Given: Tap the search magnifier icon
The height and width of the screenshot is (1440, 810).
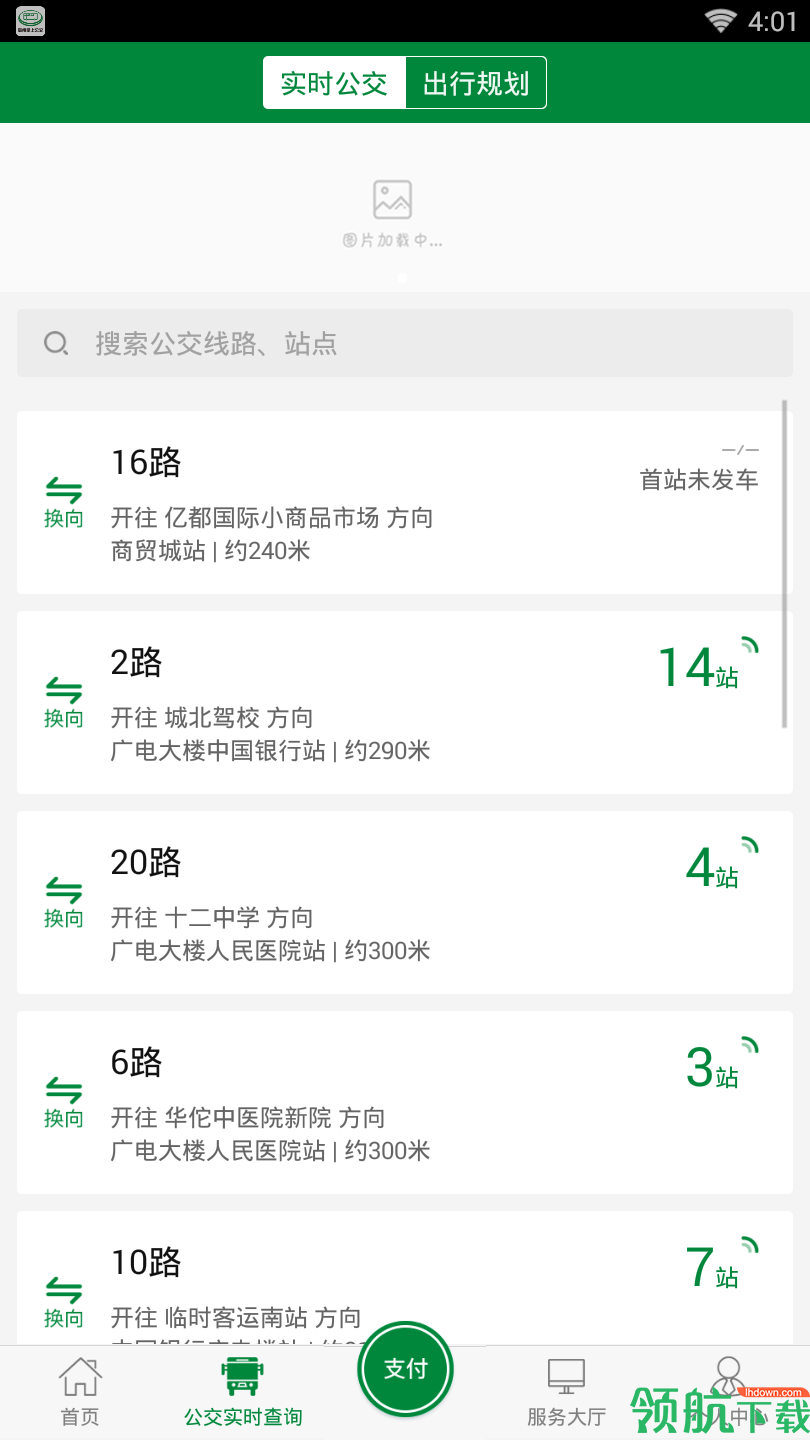Looking at the screenshot, I should 55,343.
